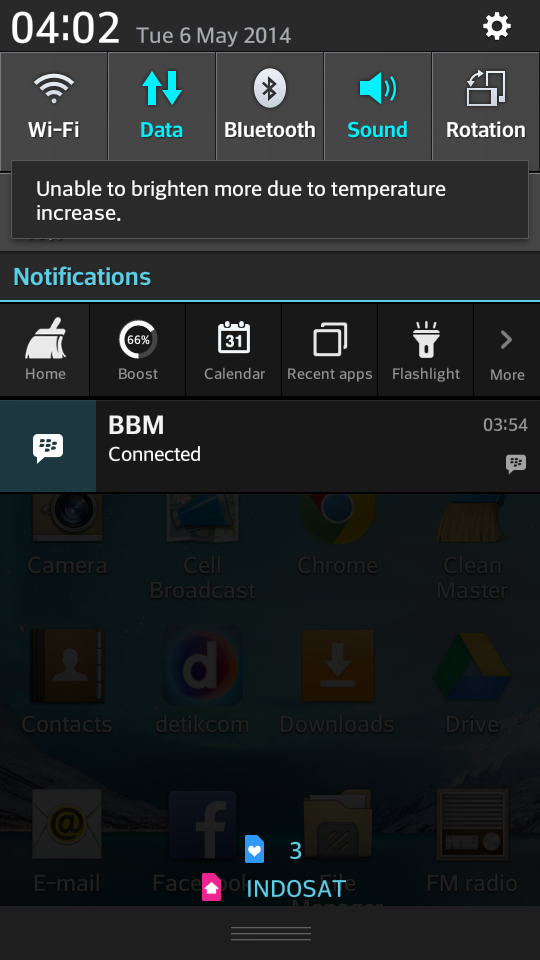Open the Calendar shortcut
540x960 pixels.
[234, 350]
